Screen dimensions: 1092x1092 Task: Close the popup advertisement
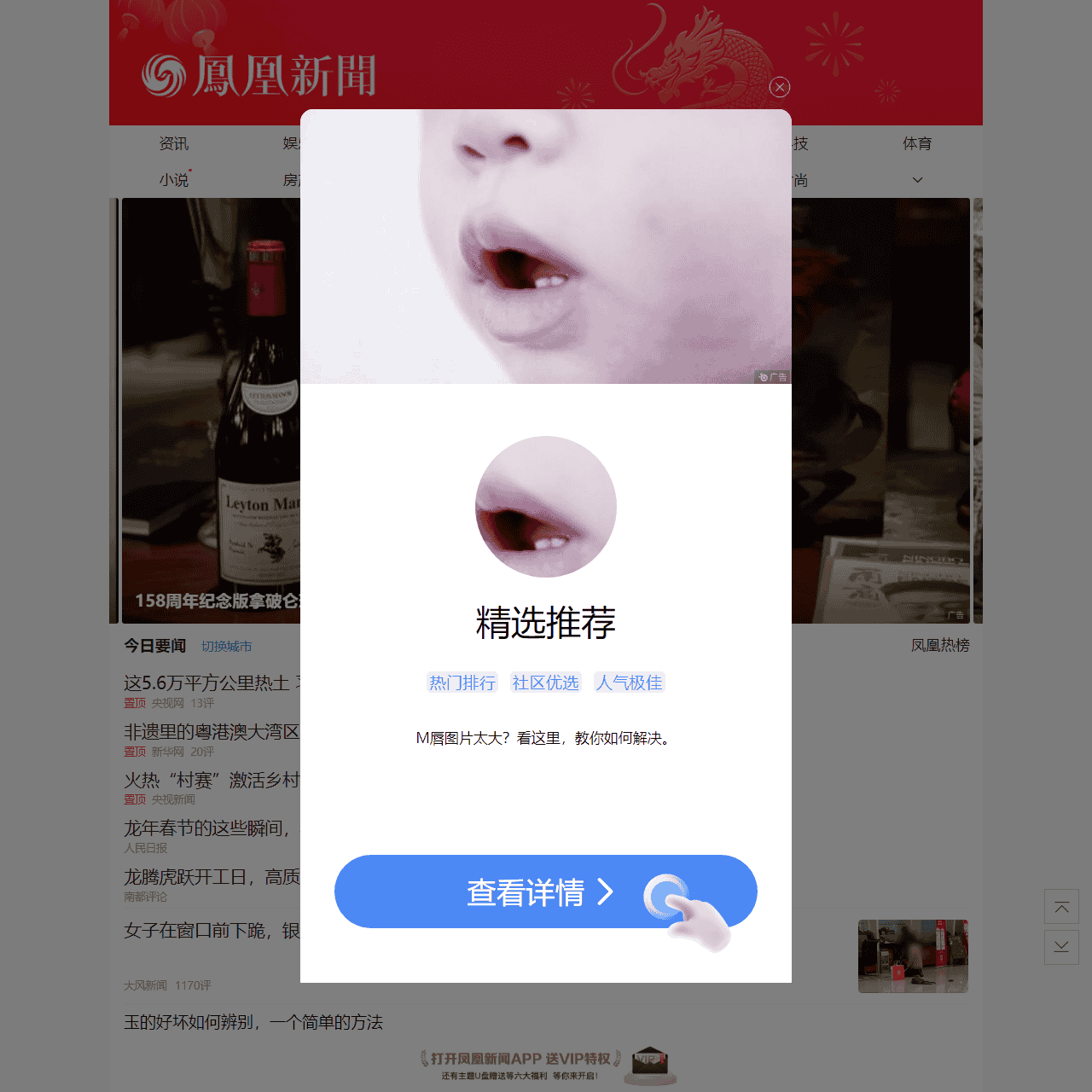click(x=779, y=87)
